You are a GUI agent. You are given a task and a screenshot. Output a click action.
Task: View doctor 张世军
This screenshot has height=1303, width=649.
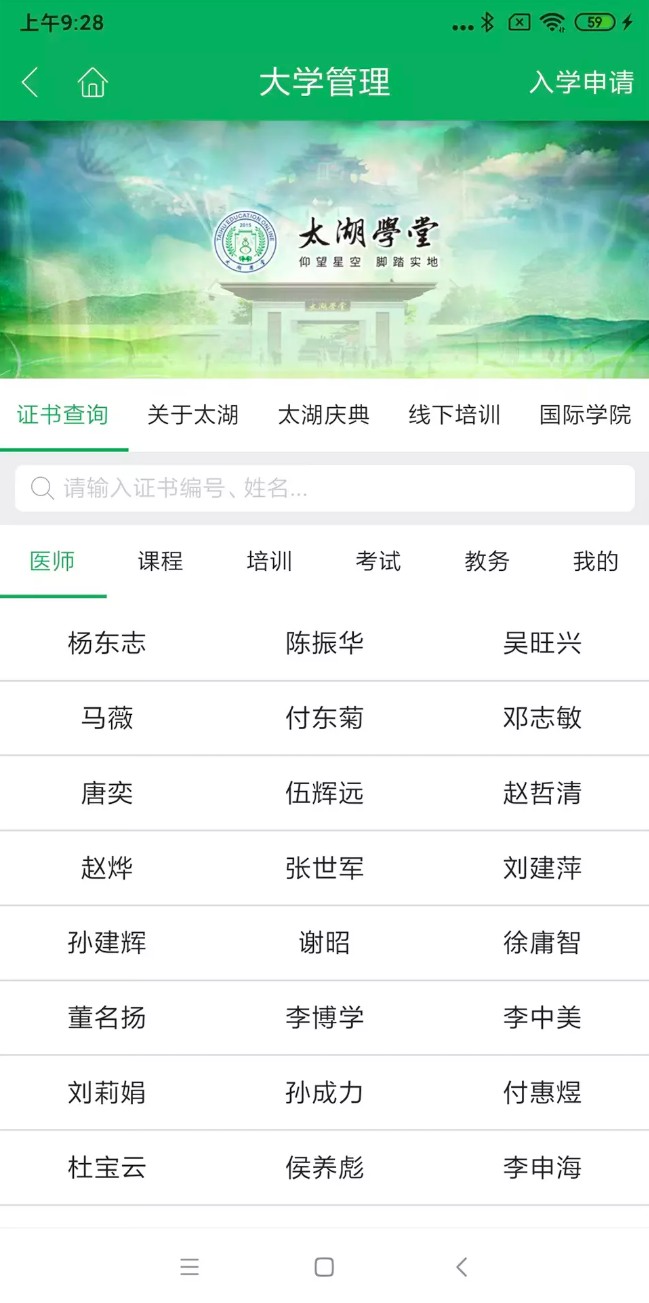click(324, 868)
